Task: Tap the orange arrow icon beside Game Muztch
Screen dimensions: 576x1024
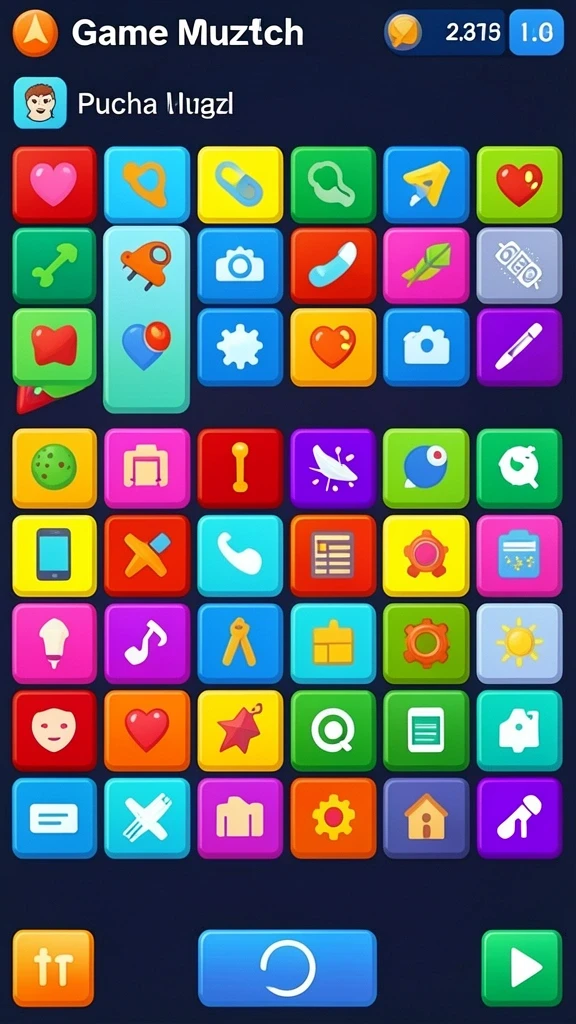Action: [36, 32]
